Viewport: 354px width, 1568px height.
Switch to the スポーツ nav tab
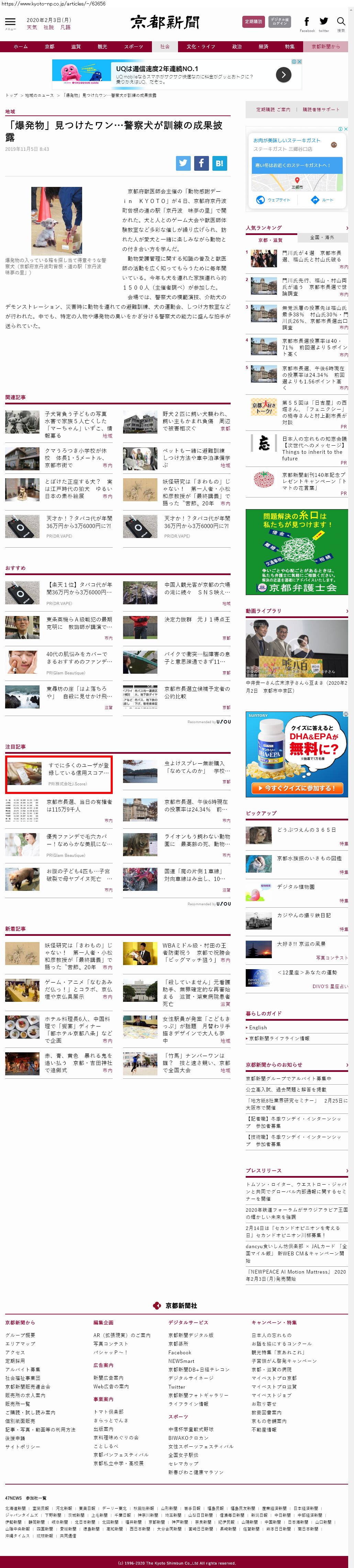[133, 46]
